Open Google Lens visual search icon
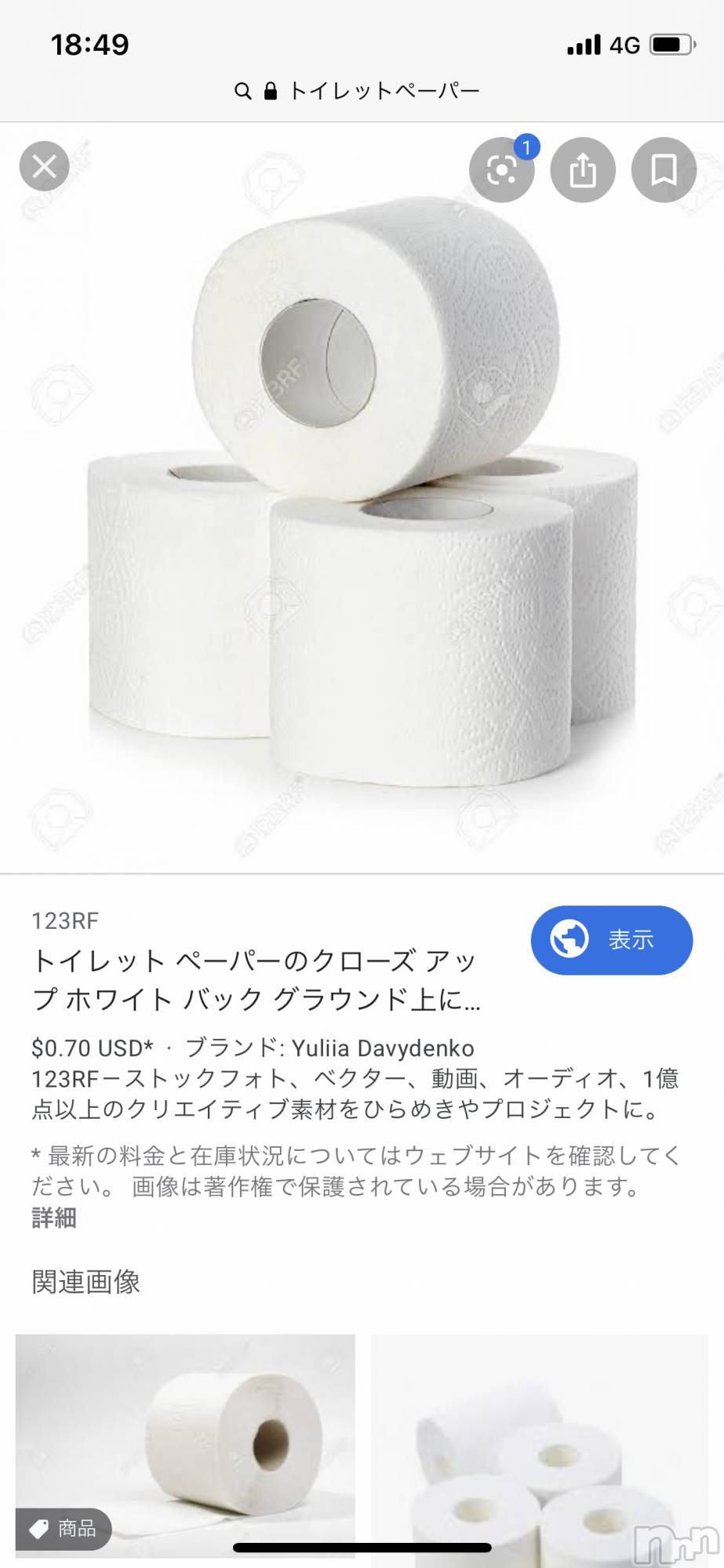Viewport: 724px width, 1568px height. 502,169
